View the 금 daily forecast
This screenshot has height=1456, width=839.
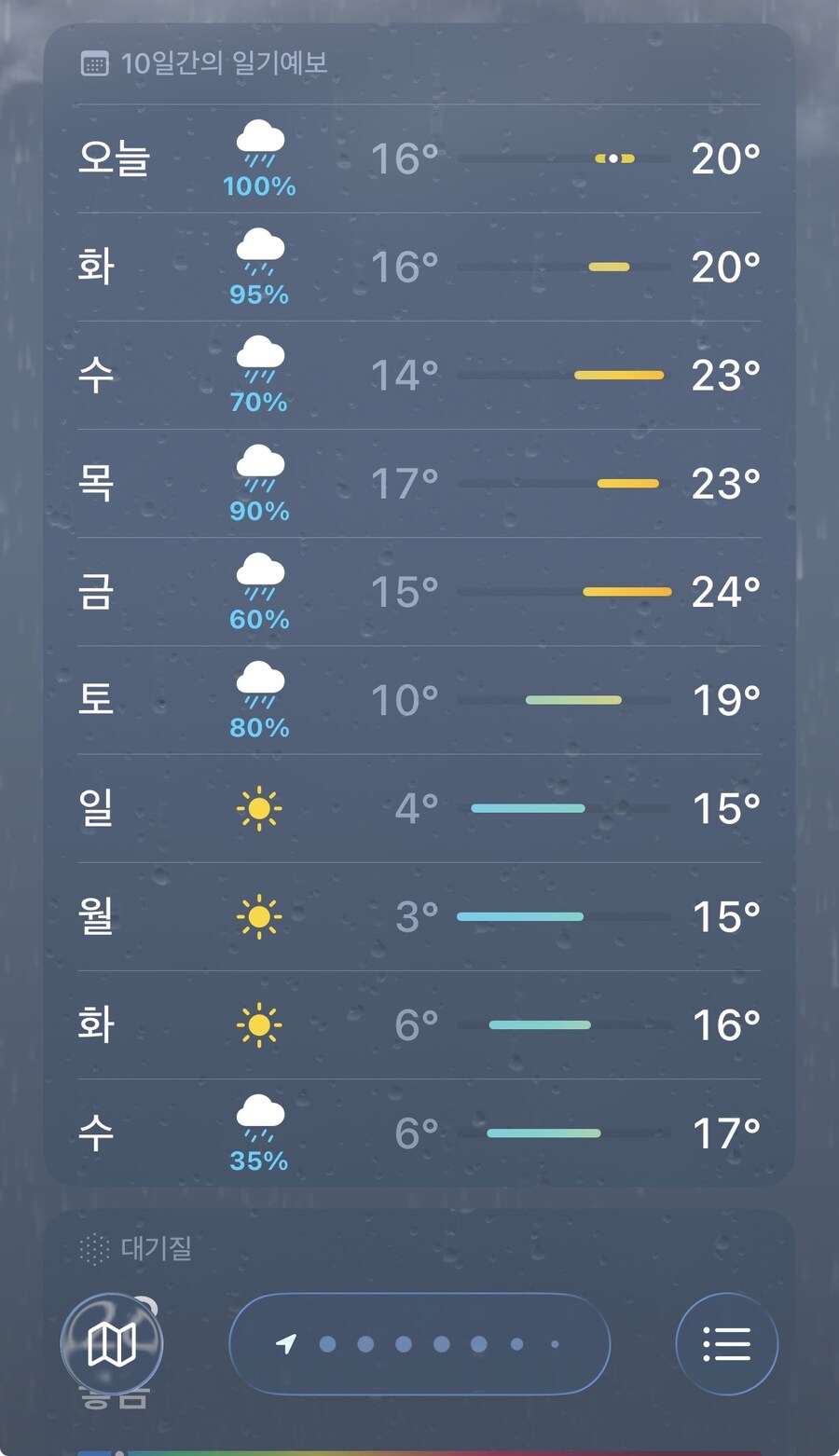click(x=419, y=592)
